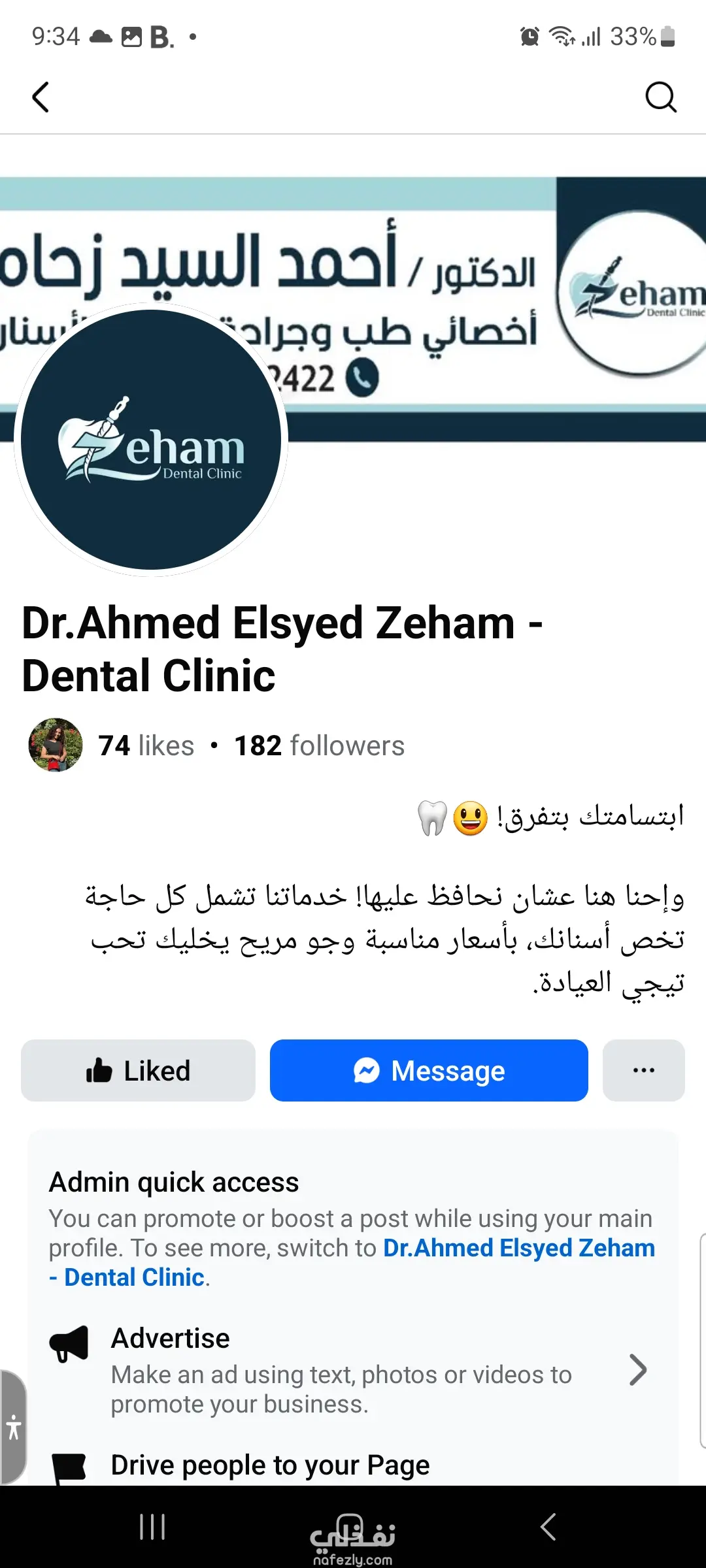Switch to Dr.Ahmed Elsyed Zeham page profile

(x=518, y=1249)
